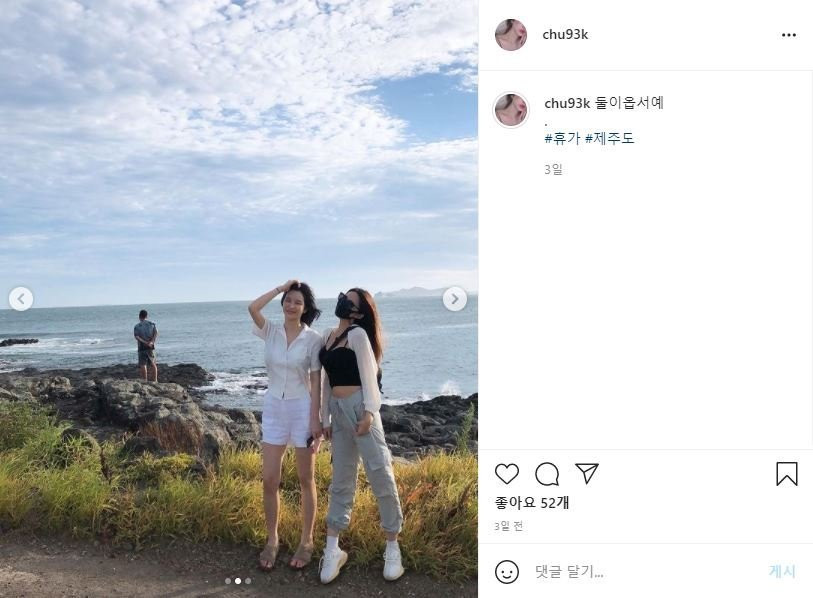Tap the header profile avatar

tap(511, 35)
